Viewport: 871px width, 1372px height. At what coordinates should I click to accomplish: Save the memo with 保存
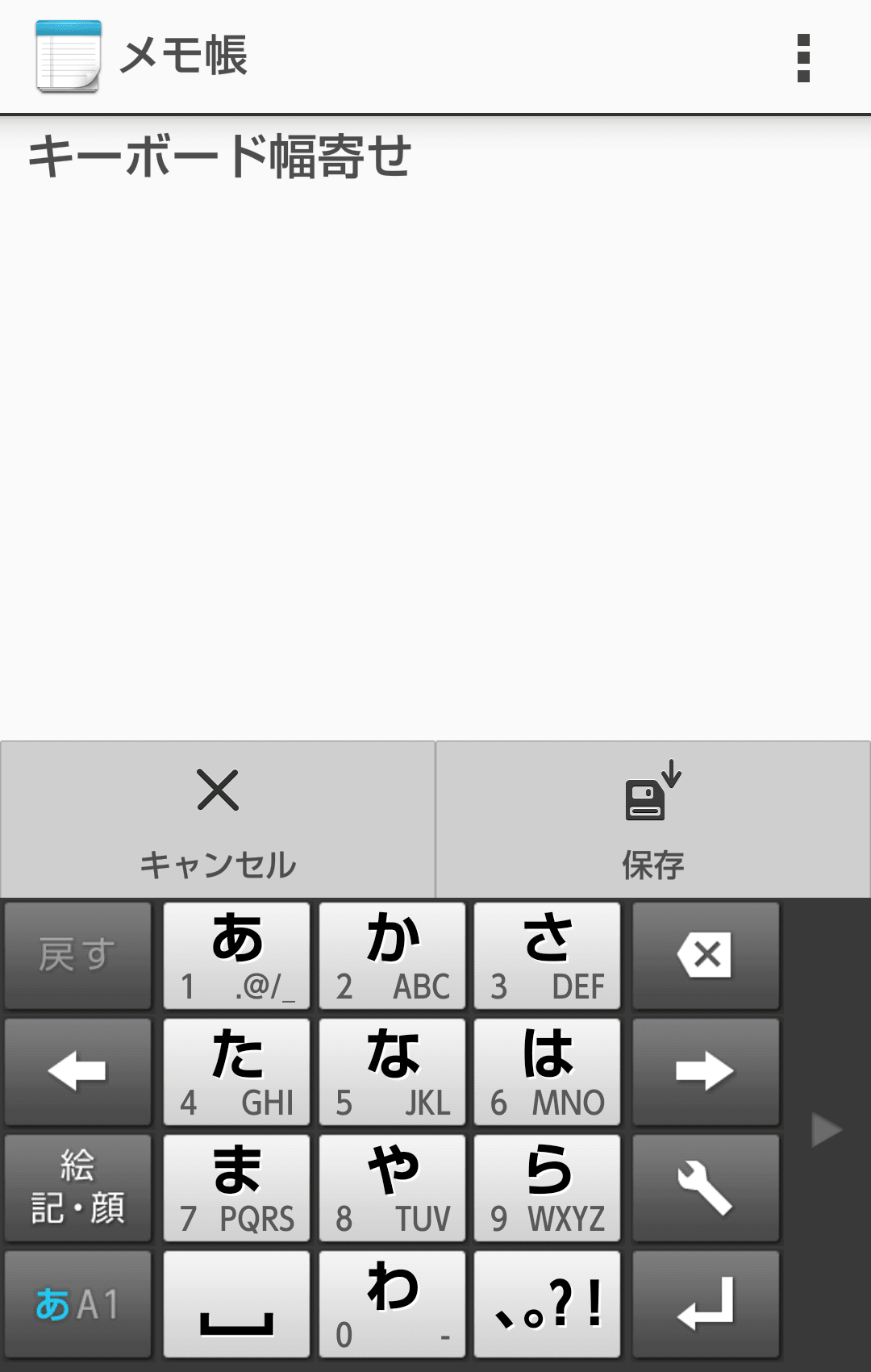point(652,819)
